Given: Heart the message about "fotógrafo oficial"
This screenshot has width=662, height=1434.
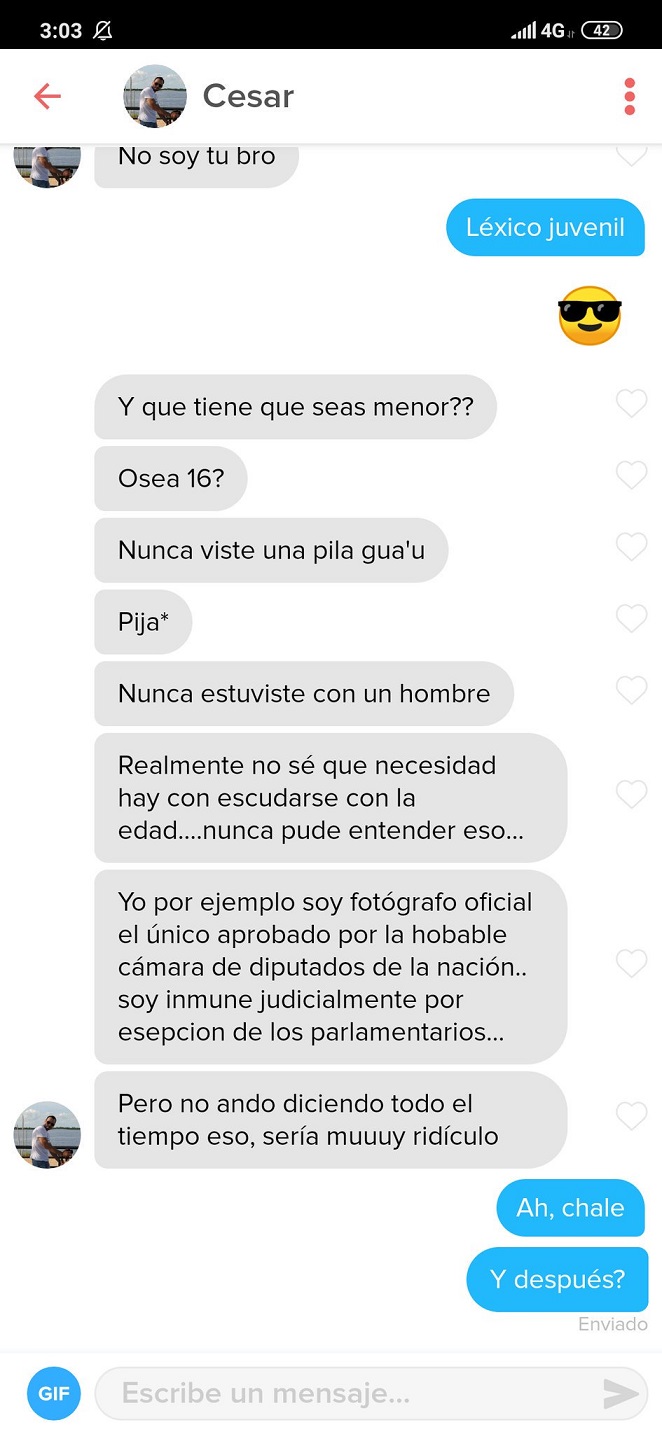Looking at the screenshot, I should [x=631, y=964].
